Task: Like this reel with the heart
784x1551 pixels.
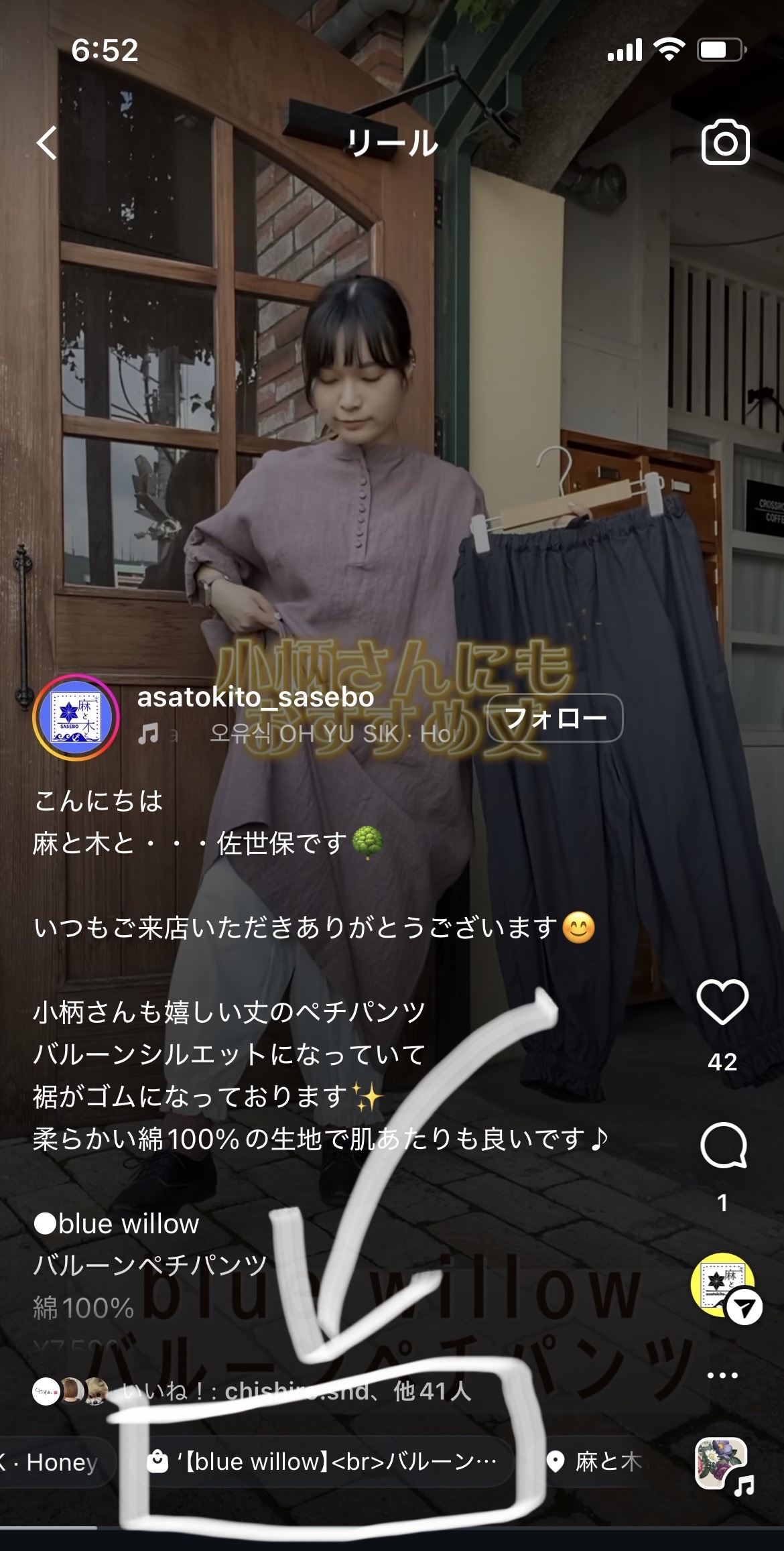Action: pyautogui.click(x=722, y=1002)
